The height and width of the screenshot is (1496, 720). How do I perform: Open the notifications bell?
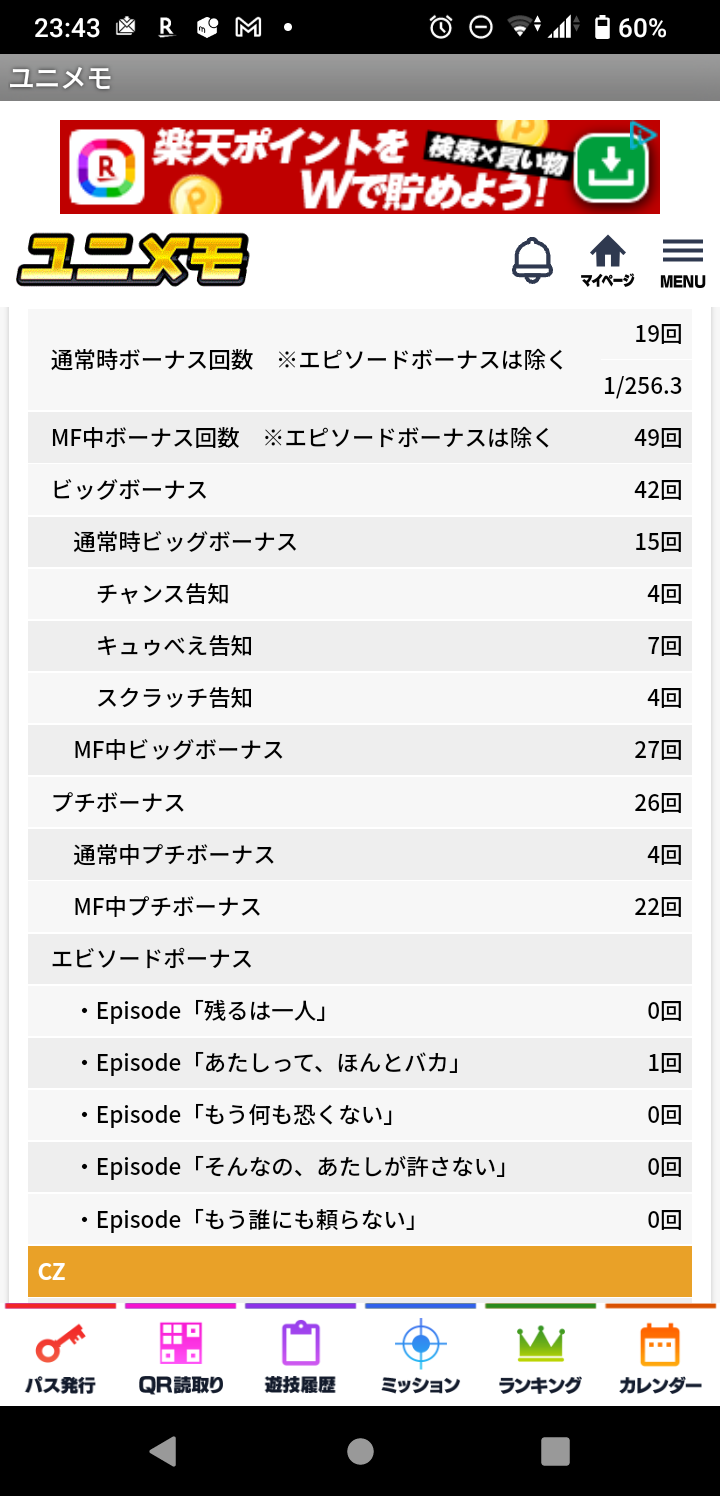(532, 260)
